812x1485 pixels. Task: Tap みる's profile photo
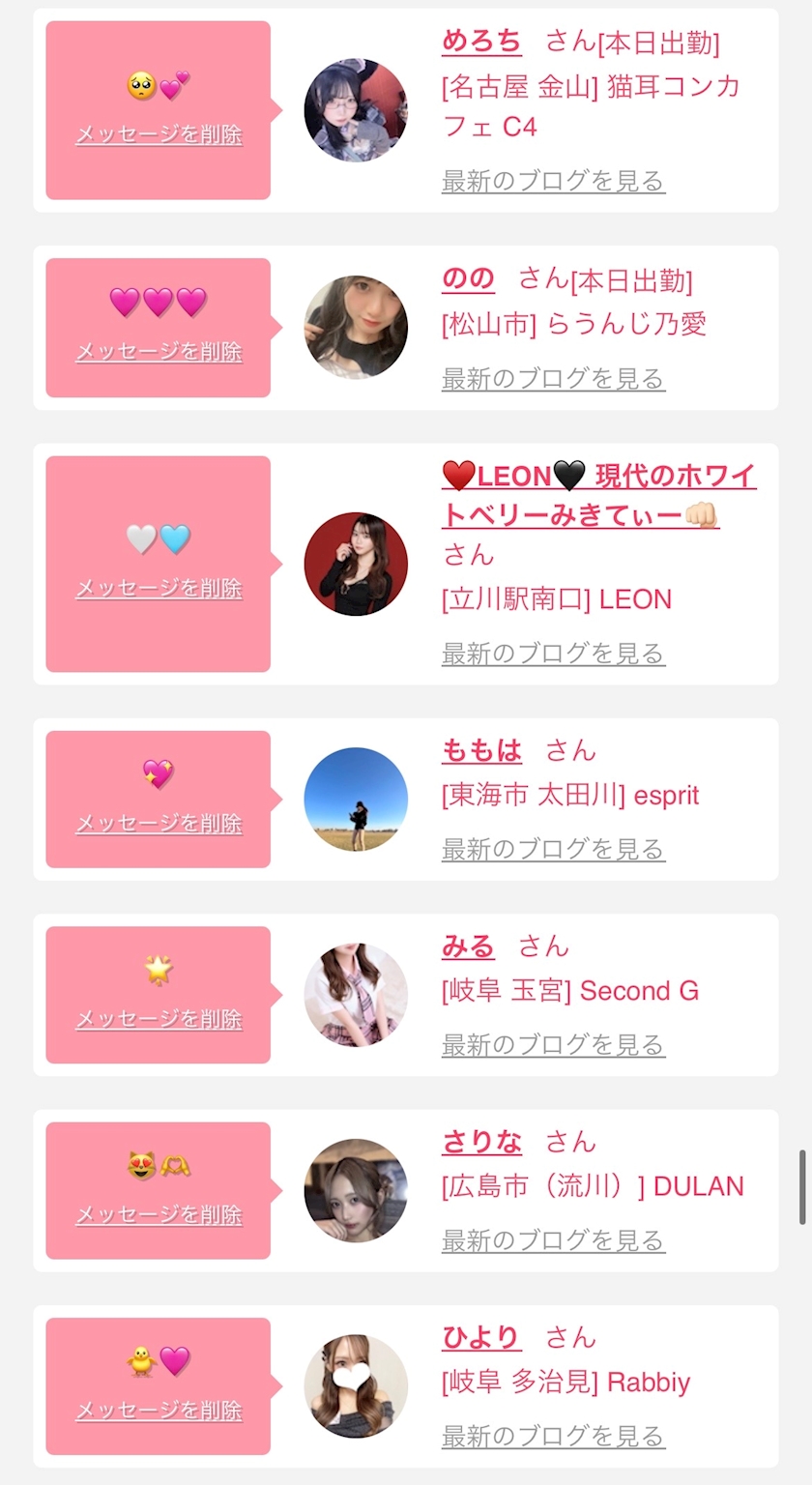tap(356, 995)
